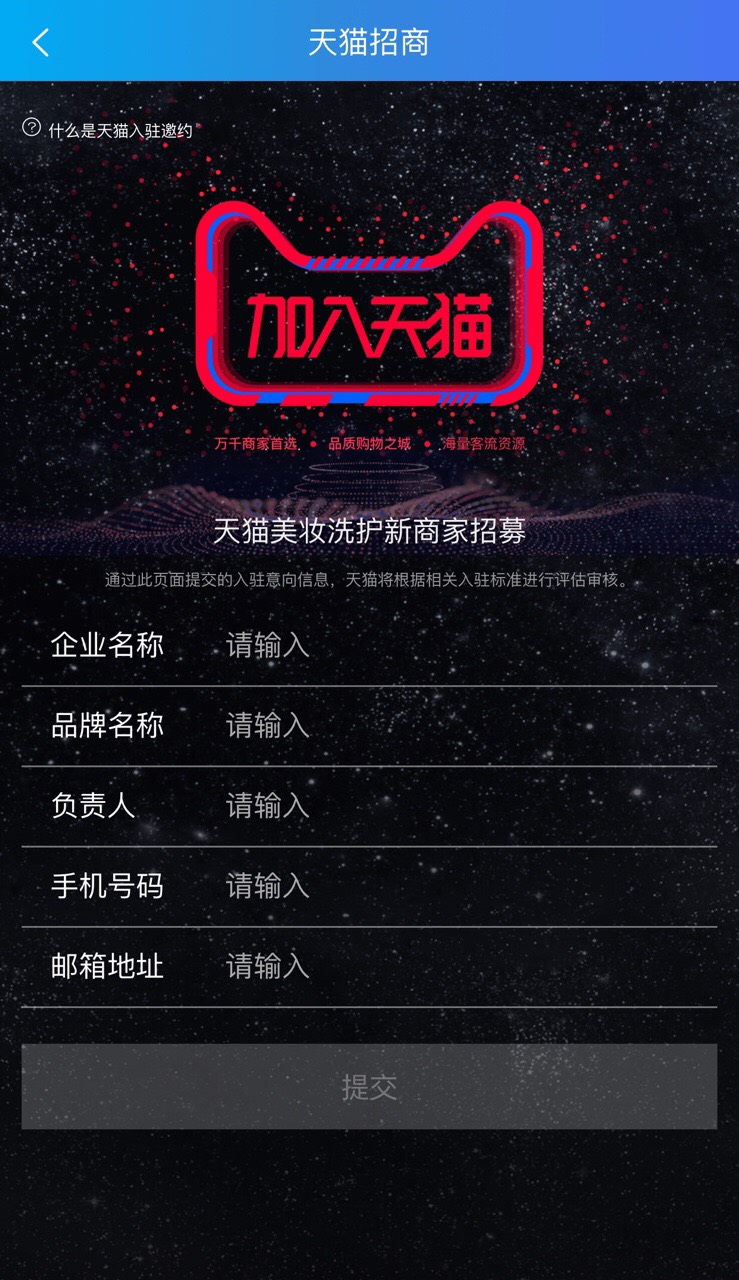Enter the 手机号码 field

(x=460, y=886)
